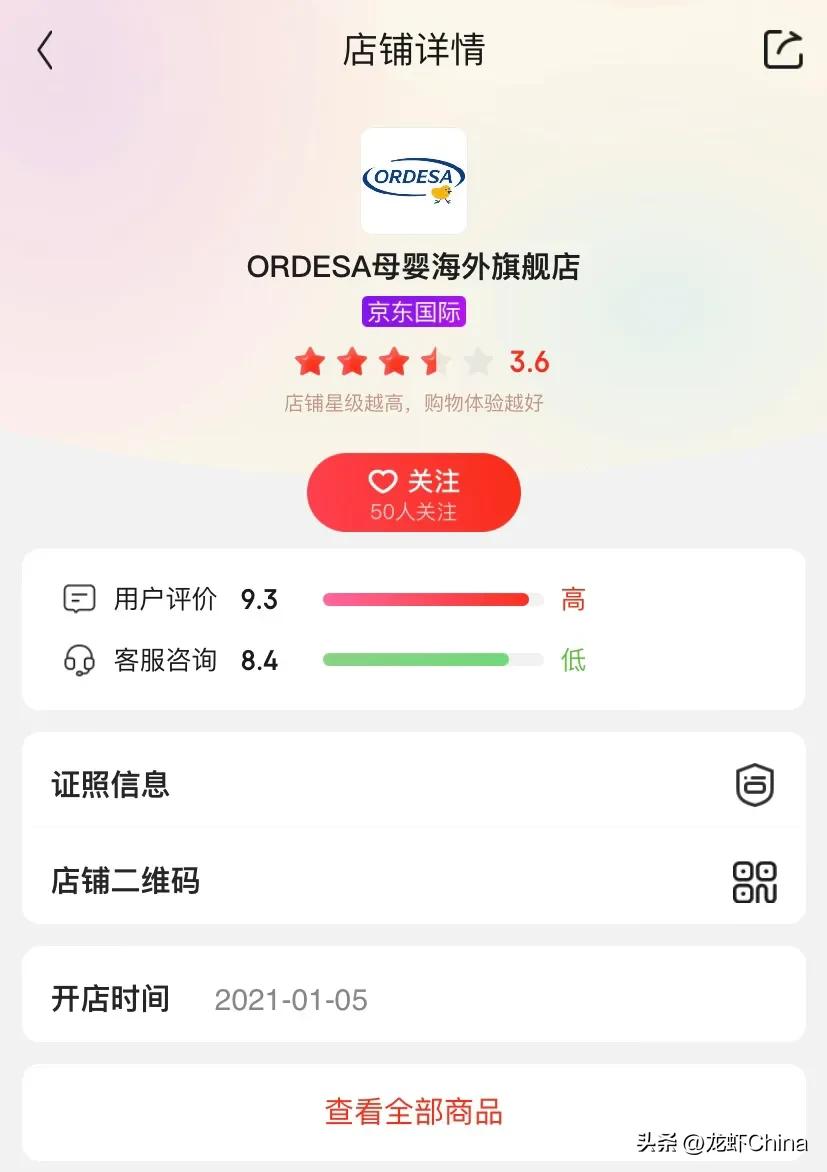This screenshot has height=1172, width=827.
Task: Tap the store QR code icon
Action: 755,882
